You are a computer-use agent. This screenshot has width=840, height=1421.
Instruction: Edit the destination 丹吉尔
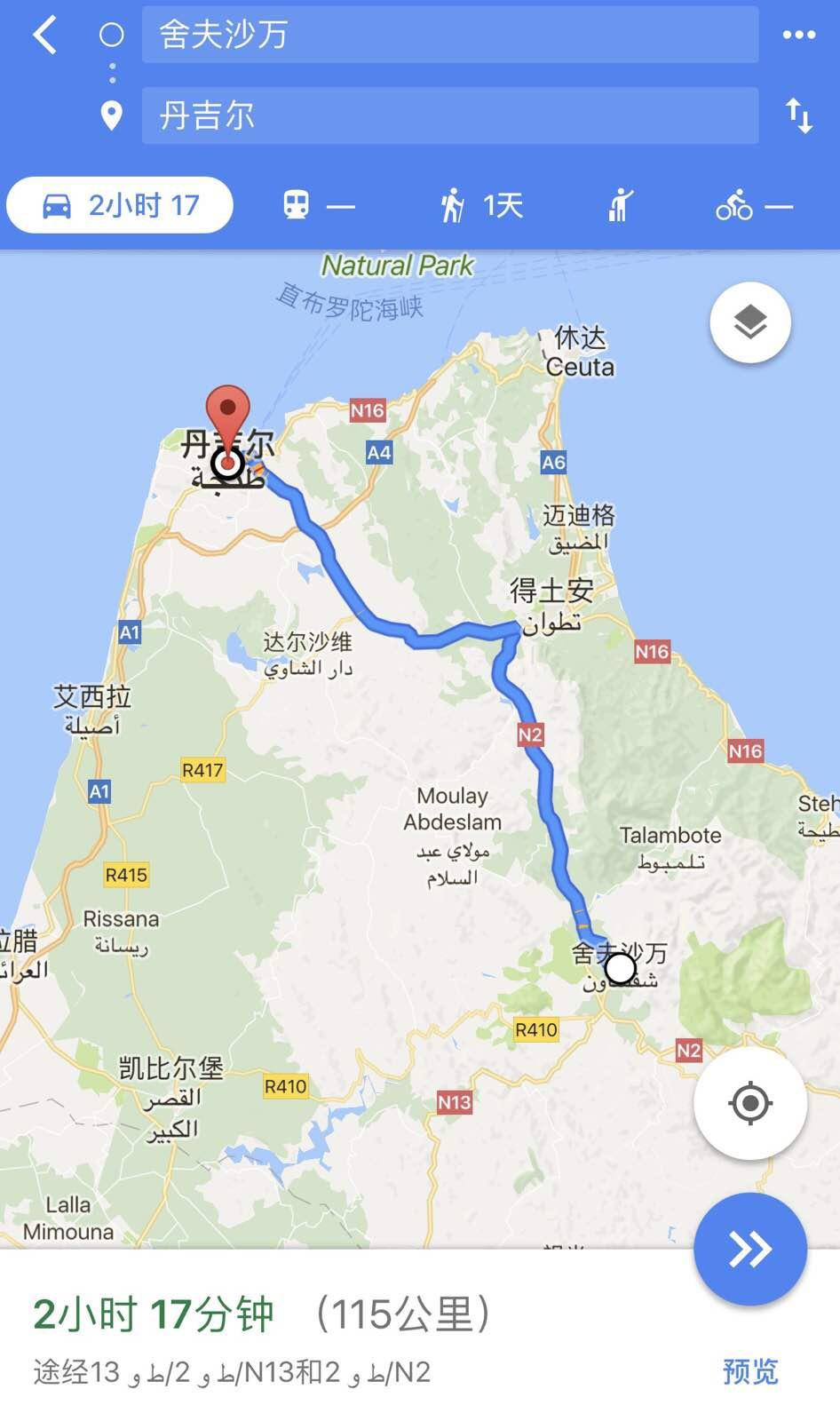(x=449, y=115)
